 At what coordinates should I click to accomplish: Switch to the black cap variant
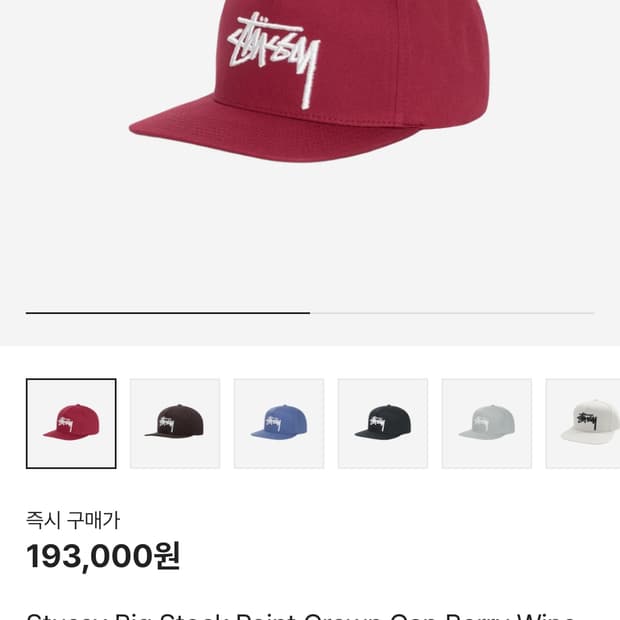click(383, 423)
